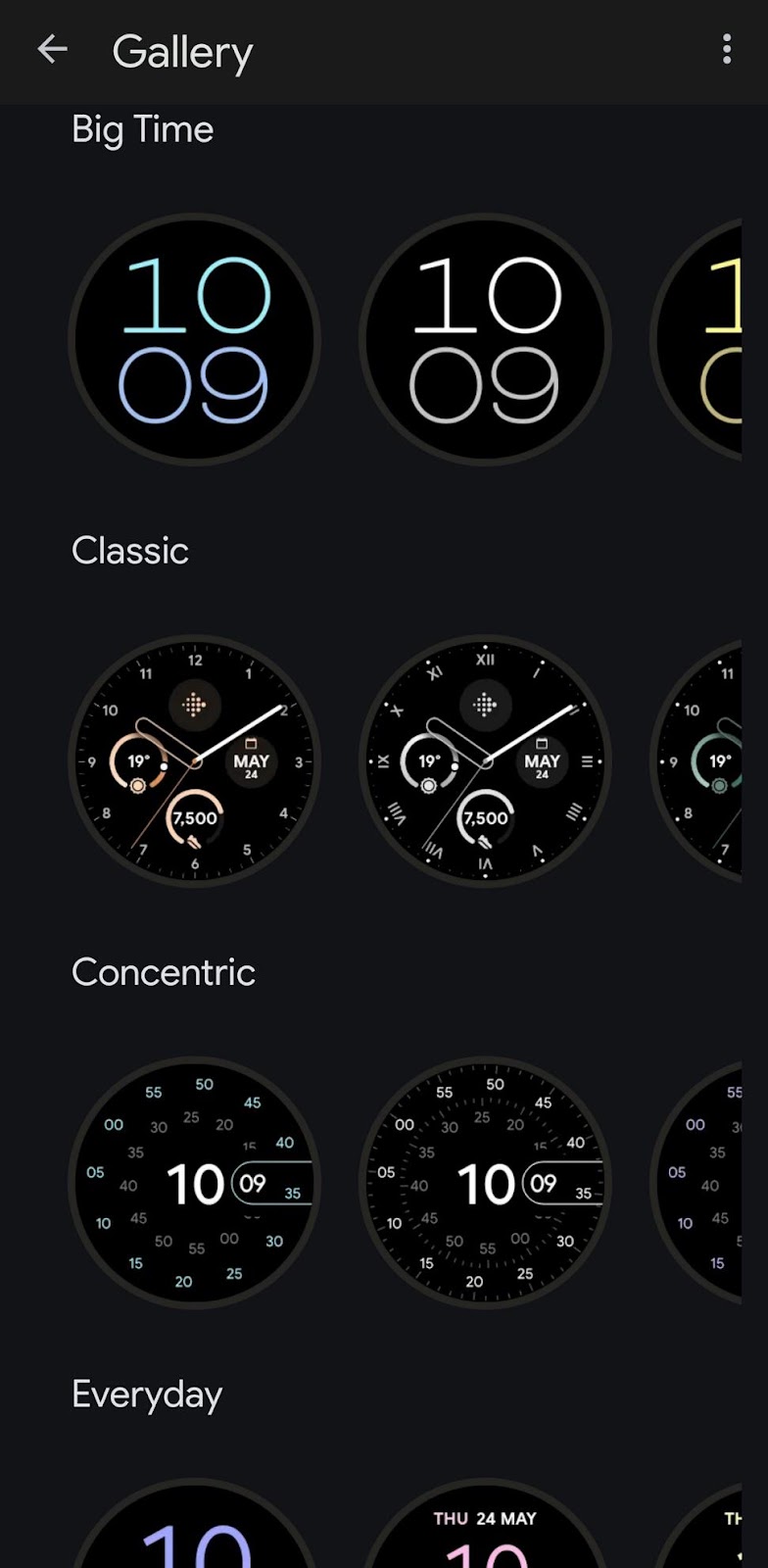This screenshot has width=768, height=1568.
Task: Tap the MAY 24 date complication
Action: (251, 761)
